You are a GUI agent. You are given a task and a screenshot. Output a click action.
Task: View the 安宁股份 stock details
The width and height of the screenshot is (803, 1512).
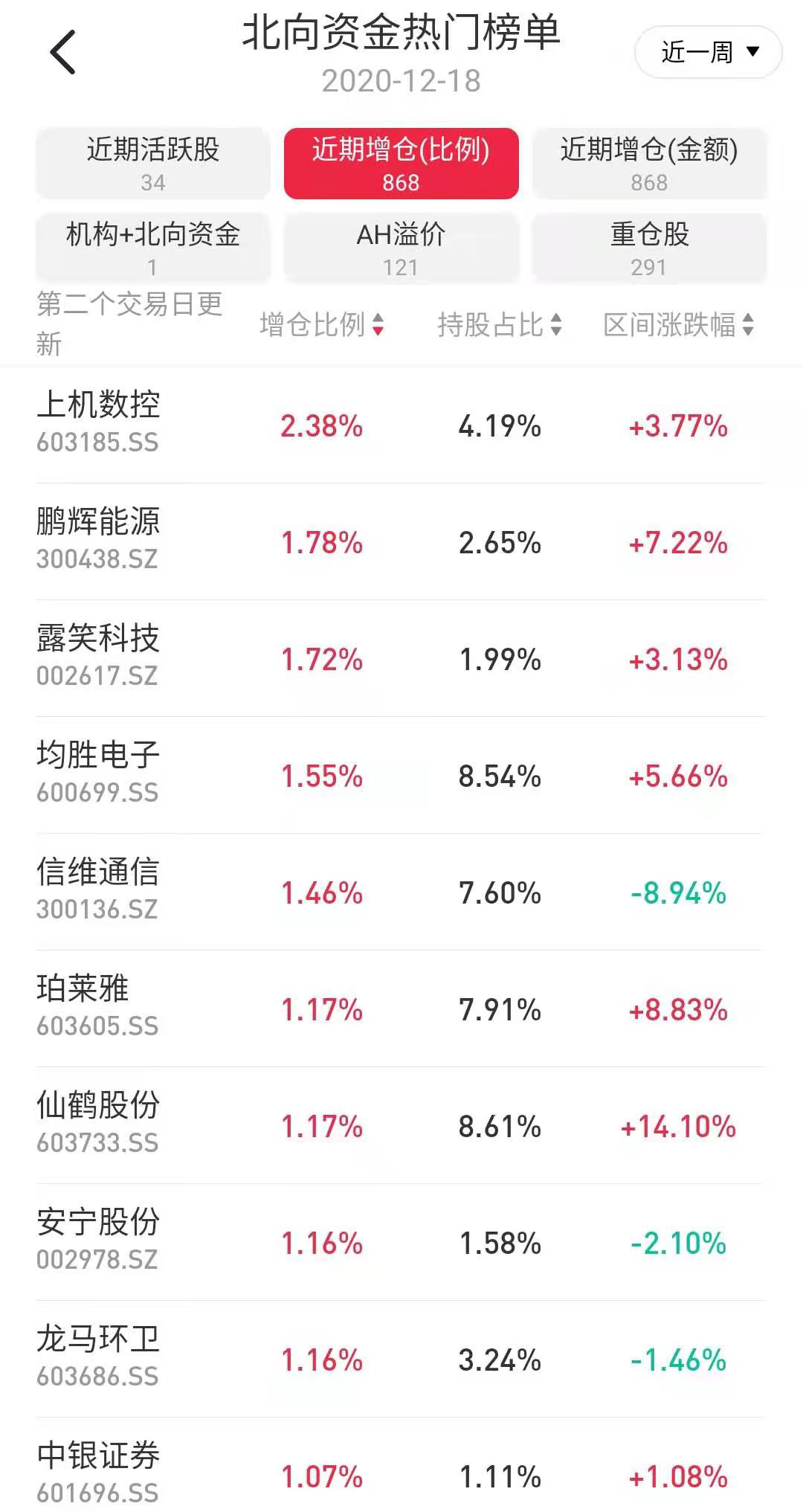[x=401, y=1242]
